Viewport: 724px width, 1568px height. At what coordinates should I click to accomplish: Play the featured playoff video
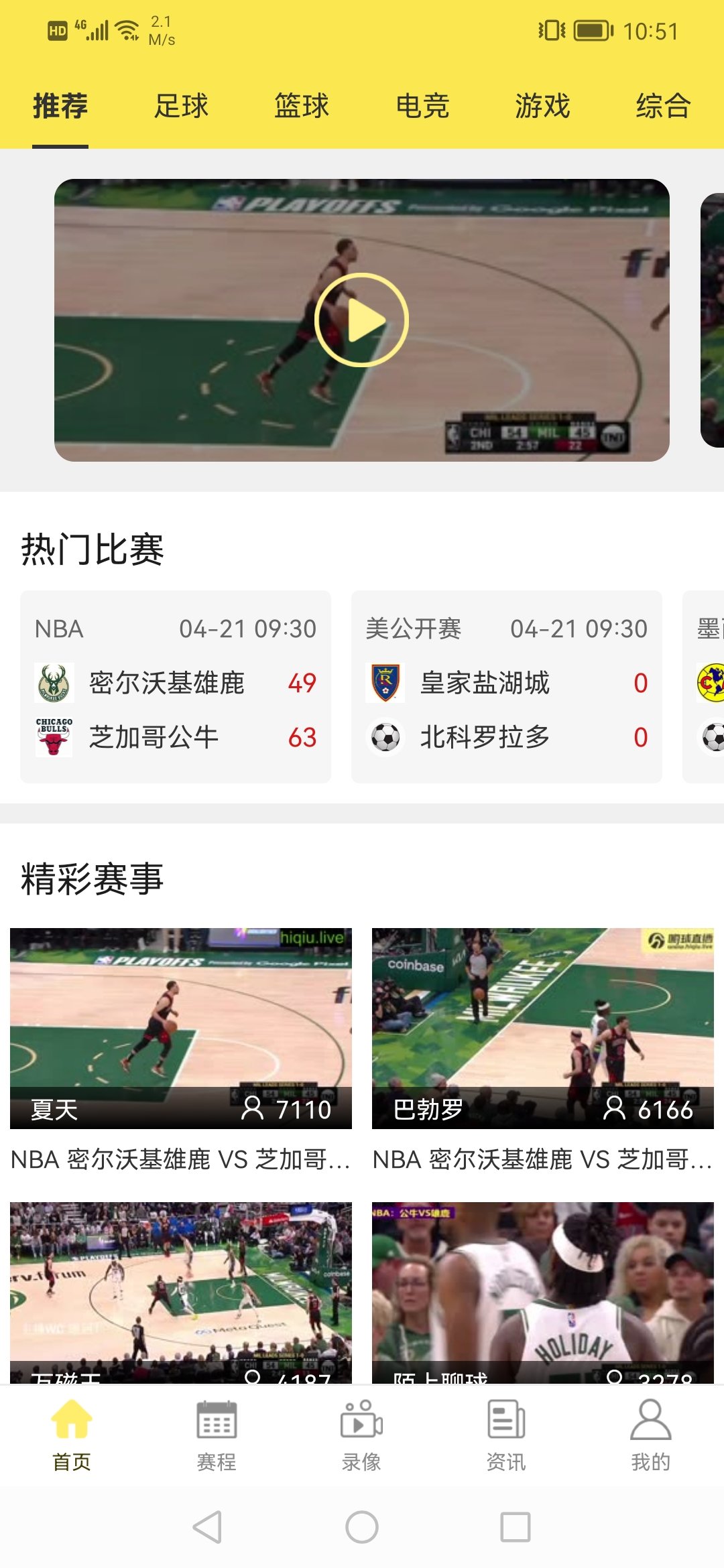coord(361,320)
